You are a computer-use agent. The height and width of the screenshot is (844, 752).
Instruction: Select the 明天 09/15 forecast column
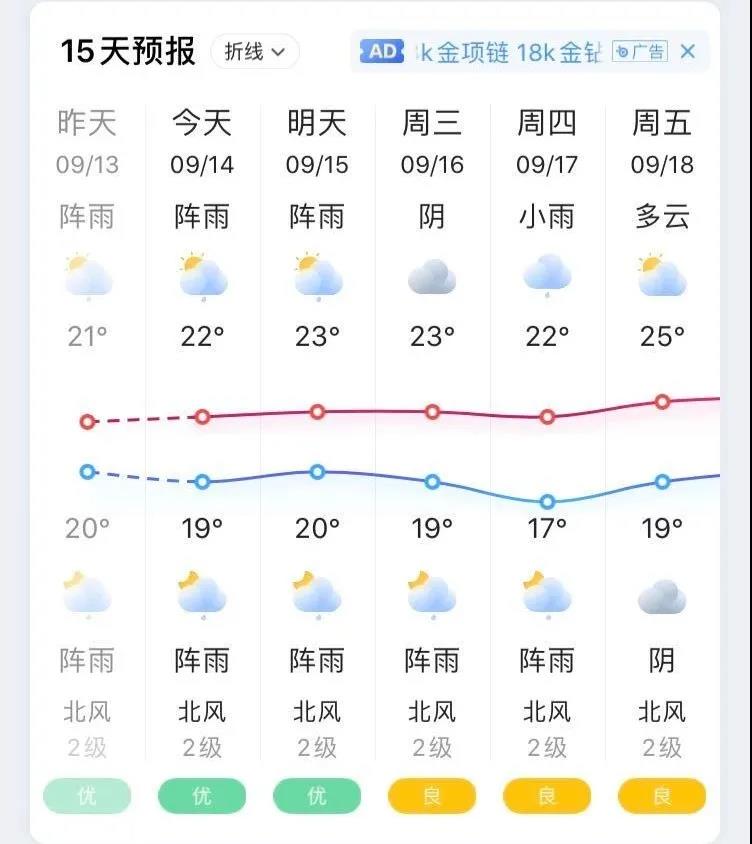tap(317, 142)
